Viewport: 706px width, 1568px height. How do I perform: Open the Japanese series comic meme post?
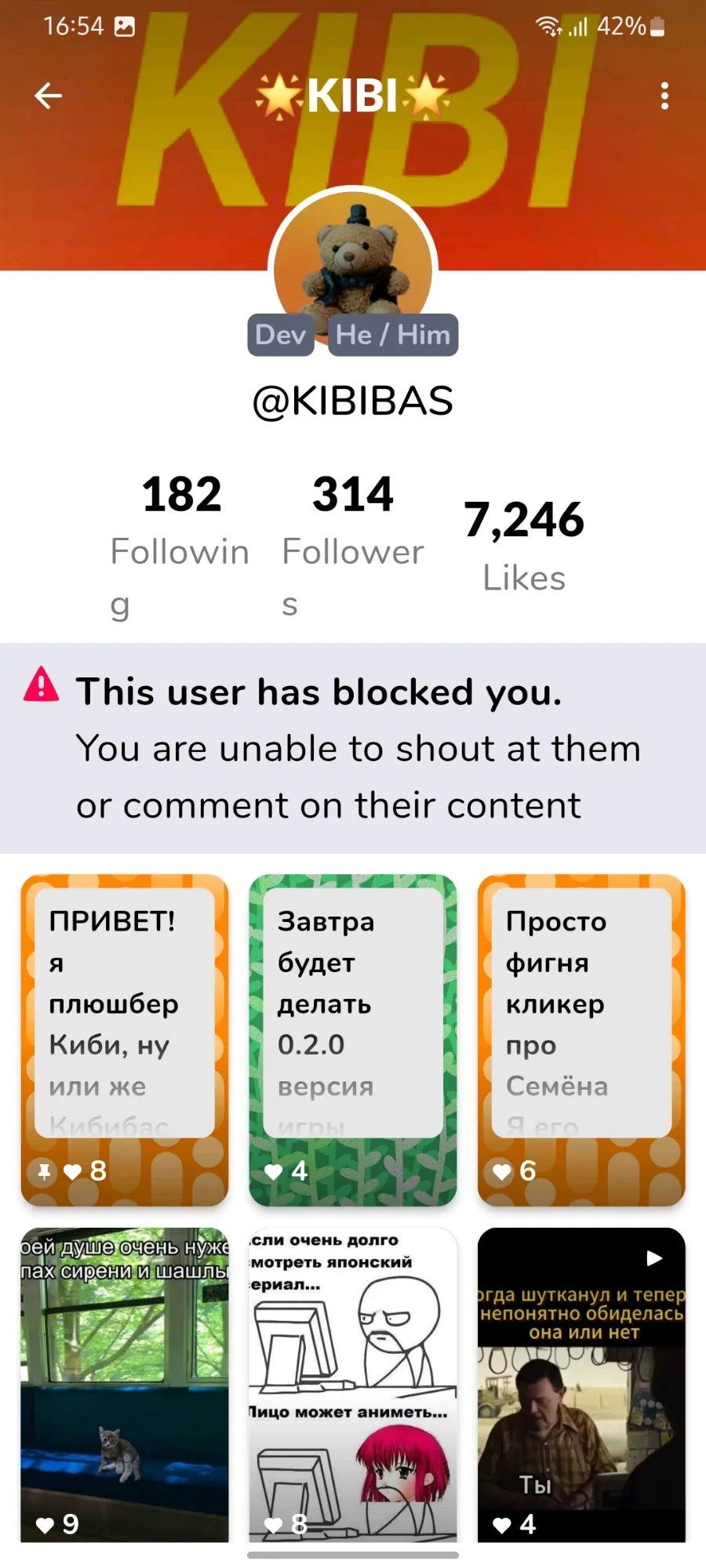pyautogui.click(x=353, y=1385)
